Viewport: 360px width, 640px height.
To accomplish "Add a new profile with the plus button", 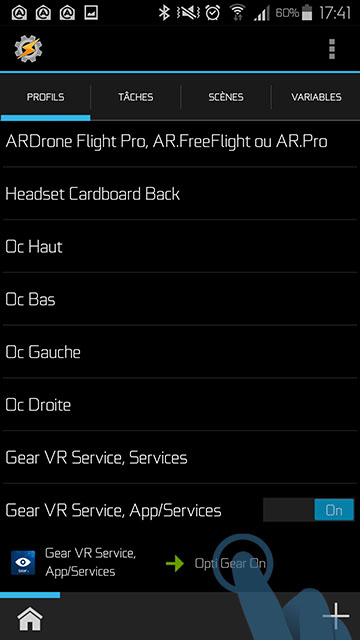I will tap(336, 616).
